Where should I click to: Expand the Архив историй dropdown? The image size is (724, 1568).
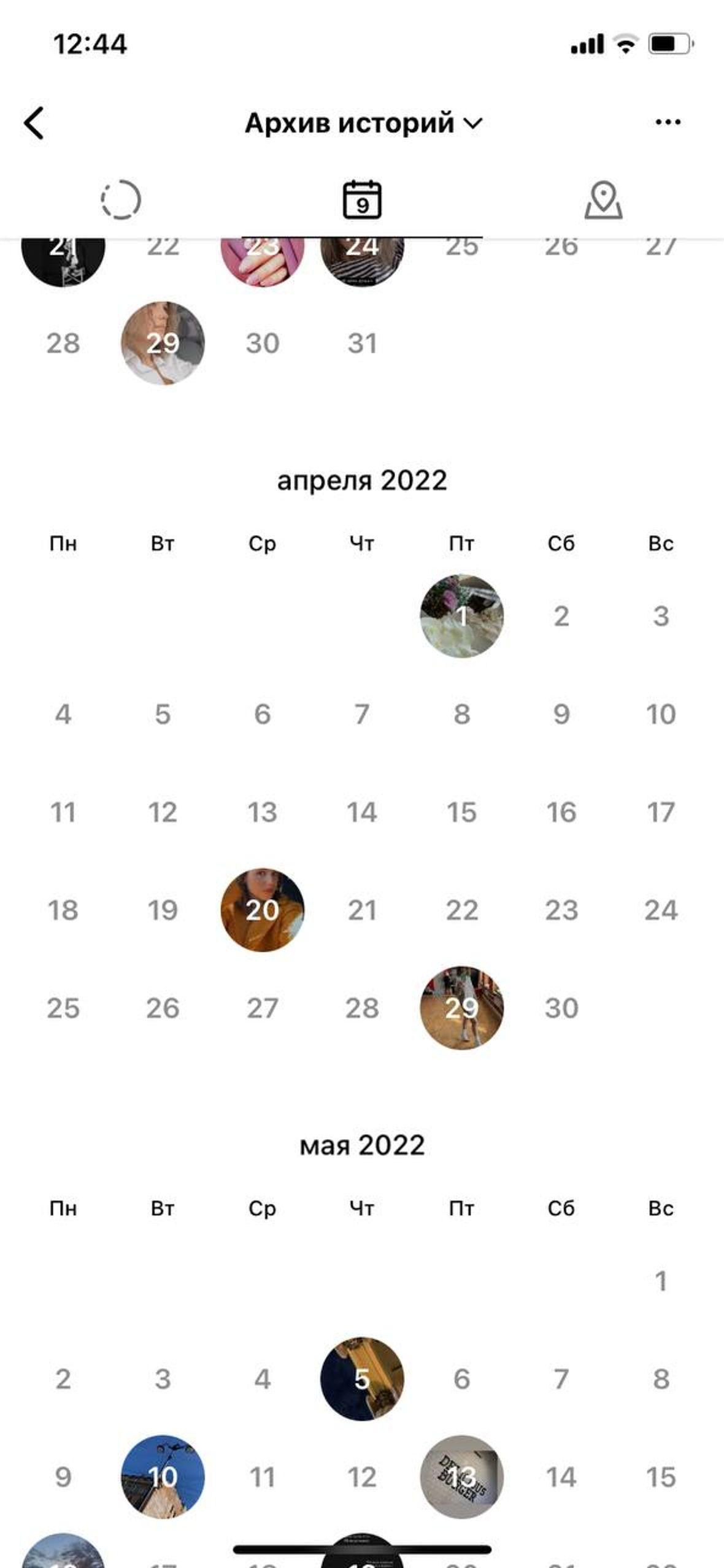click(x=363, y=123)
